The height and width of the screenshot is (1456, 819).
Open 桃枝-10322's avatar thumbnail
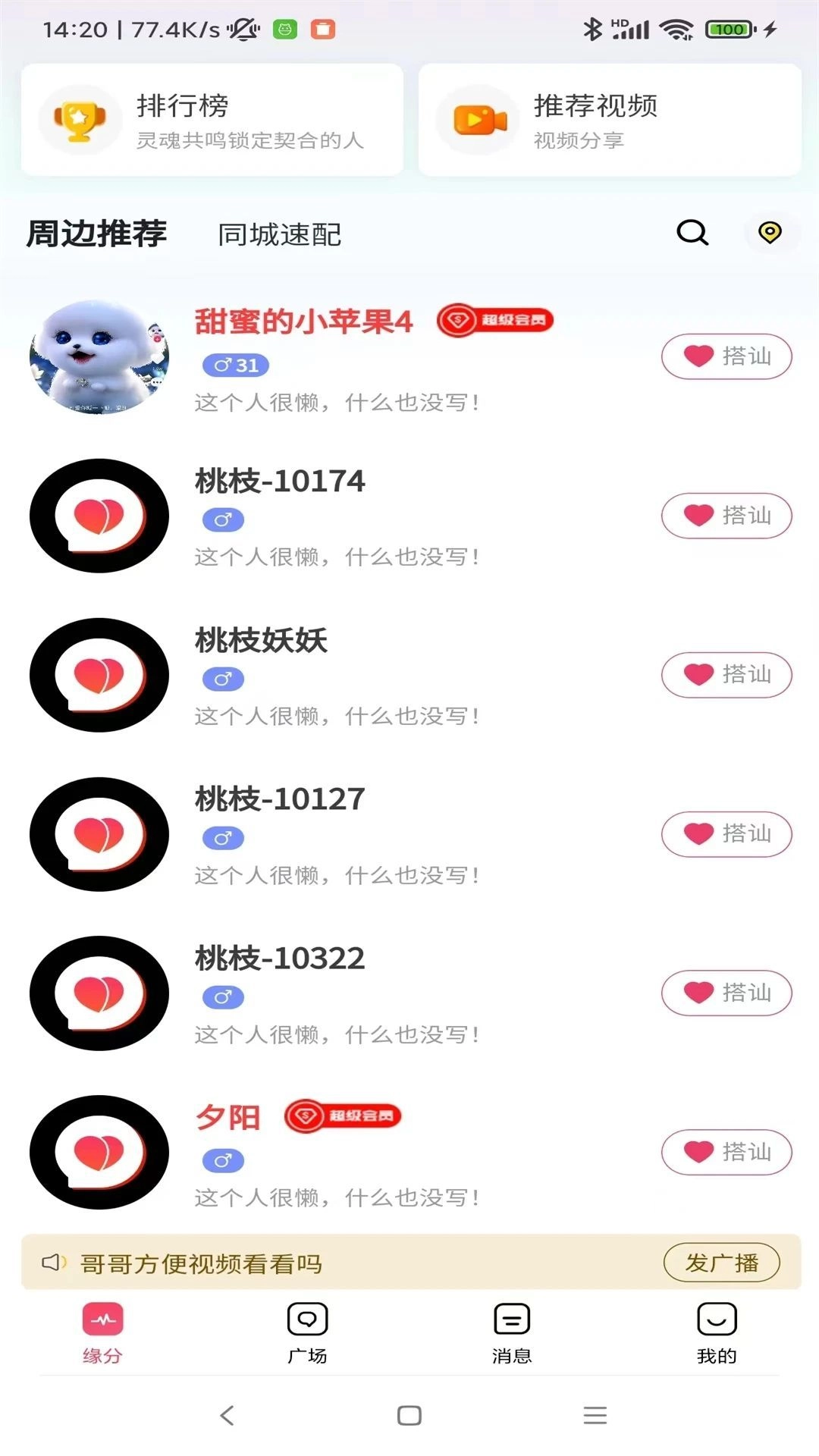point(98,992)
